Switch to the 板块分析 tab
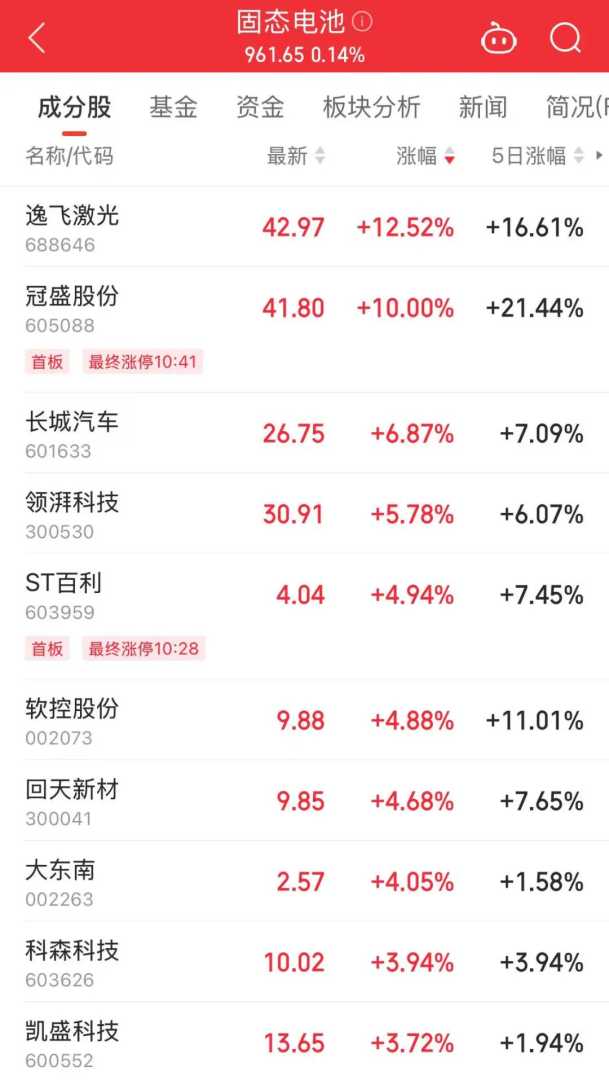This screenshot has width=609, height=1080. pyautogui.click(x=371, y=107)
